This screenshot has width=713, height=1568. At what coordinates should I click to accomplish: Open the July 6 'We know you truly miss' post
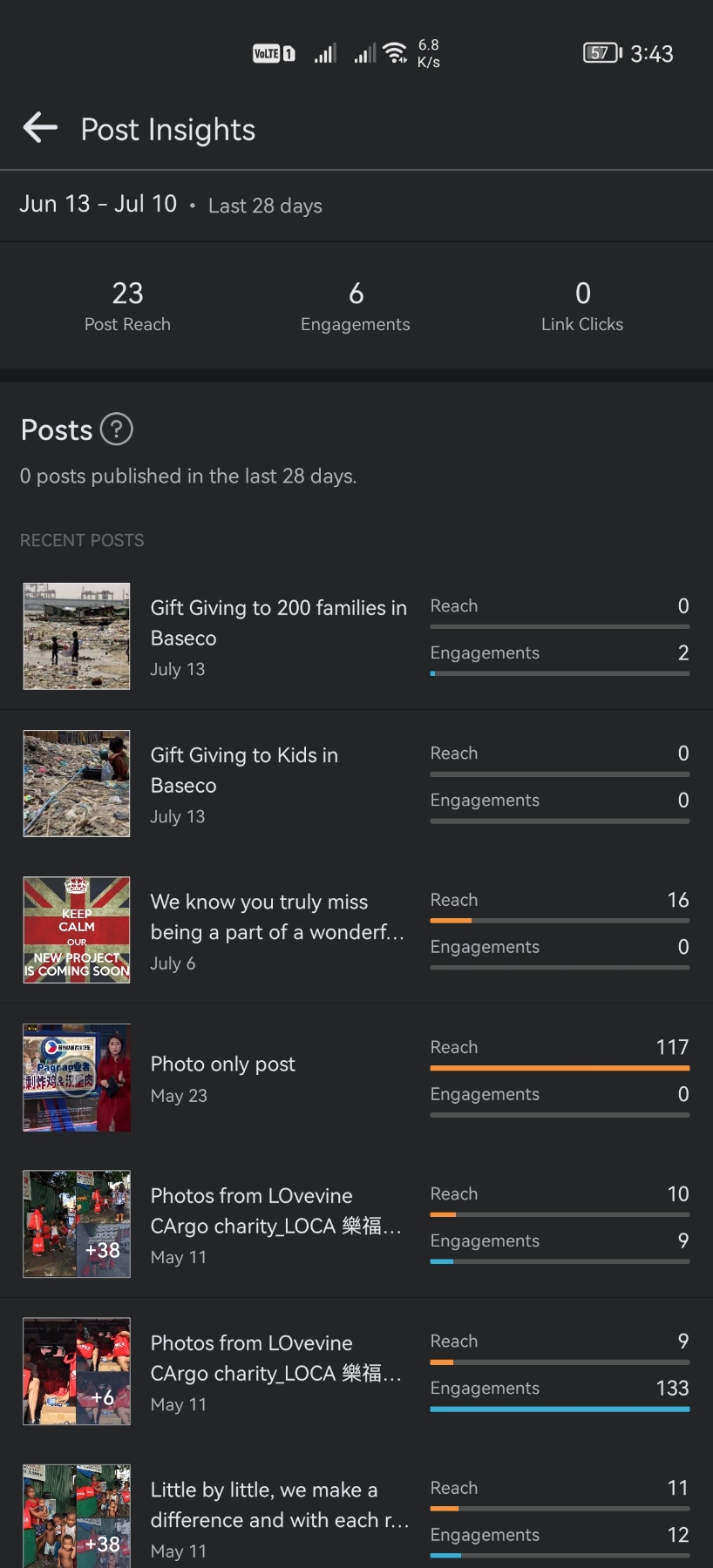276,930
